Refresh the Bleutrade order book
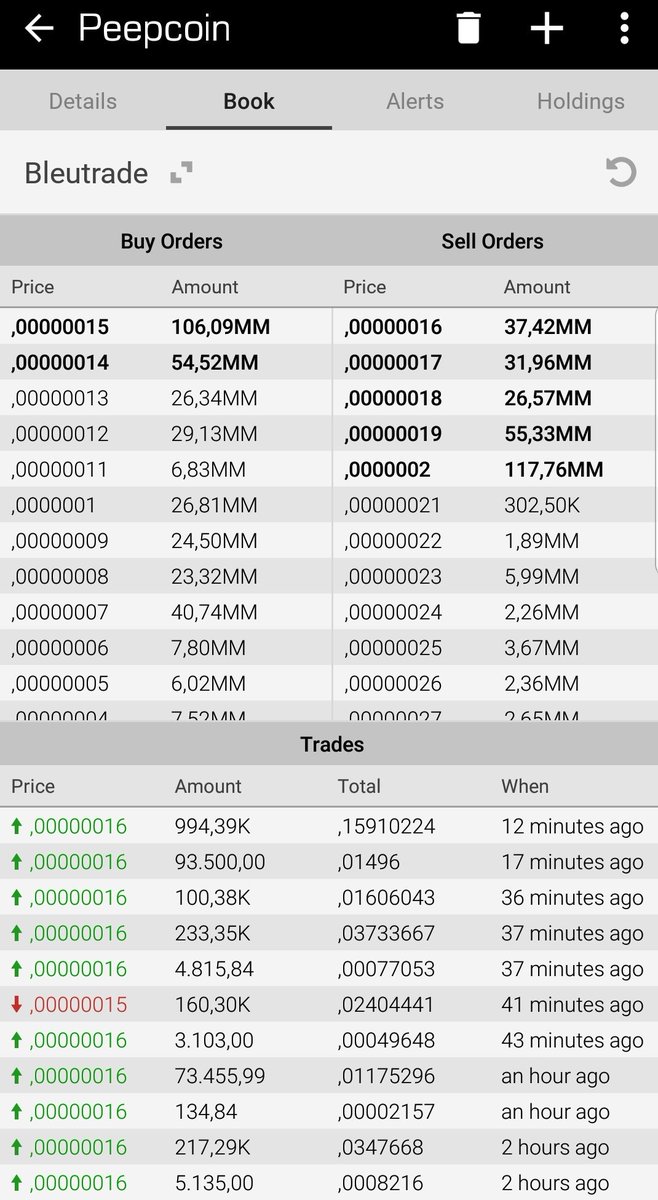 click(x=621, y=172)
